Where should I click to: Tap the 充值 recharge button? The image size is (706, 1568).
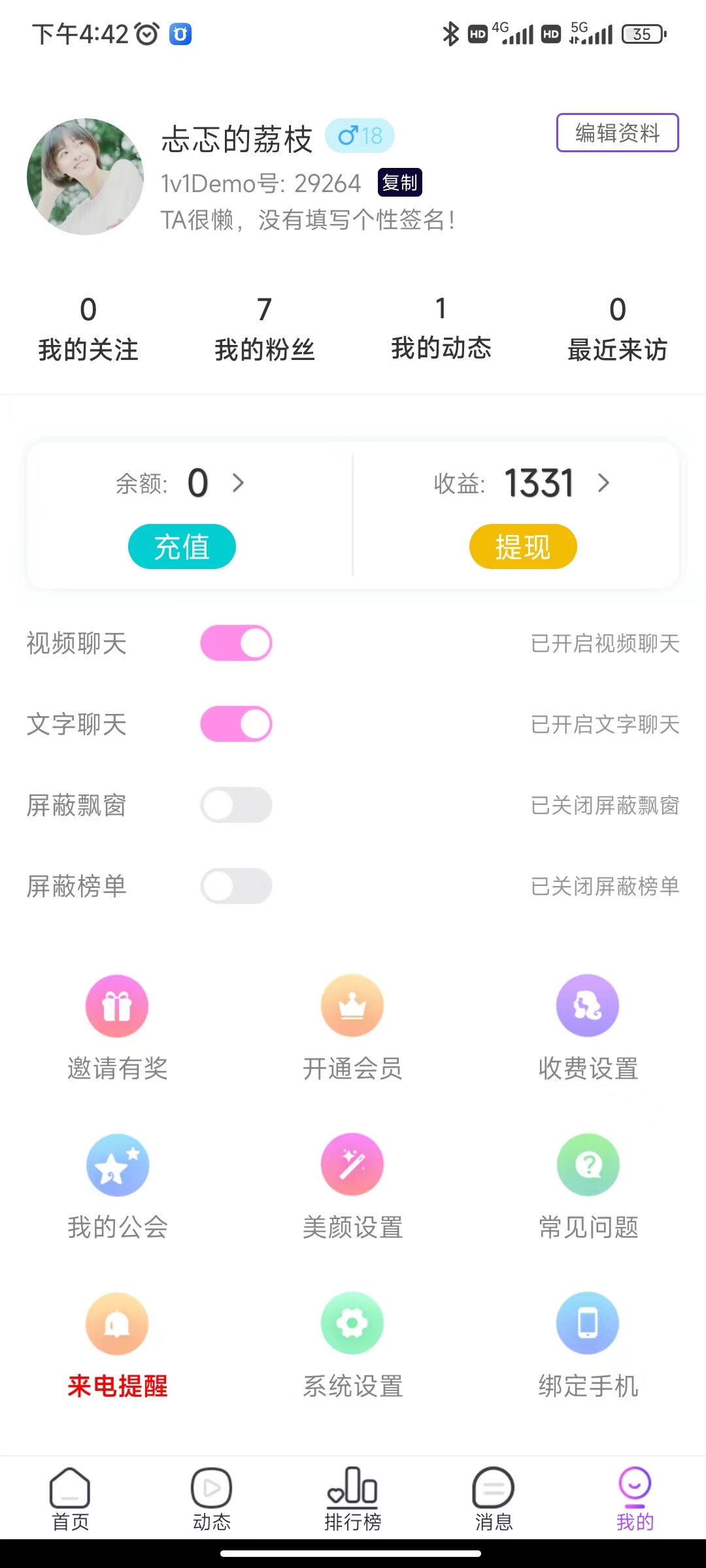(182, 546)
